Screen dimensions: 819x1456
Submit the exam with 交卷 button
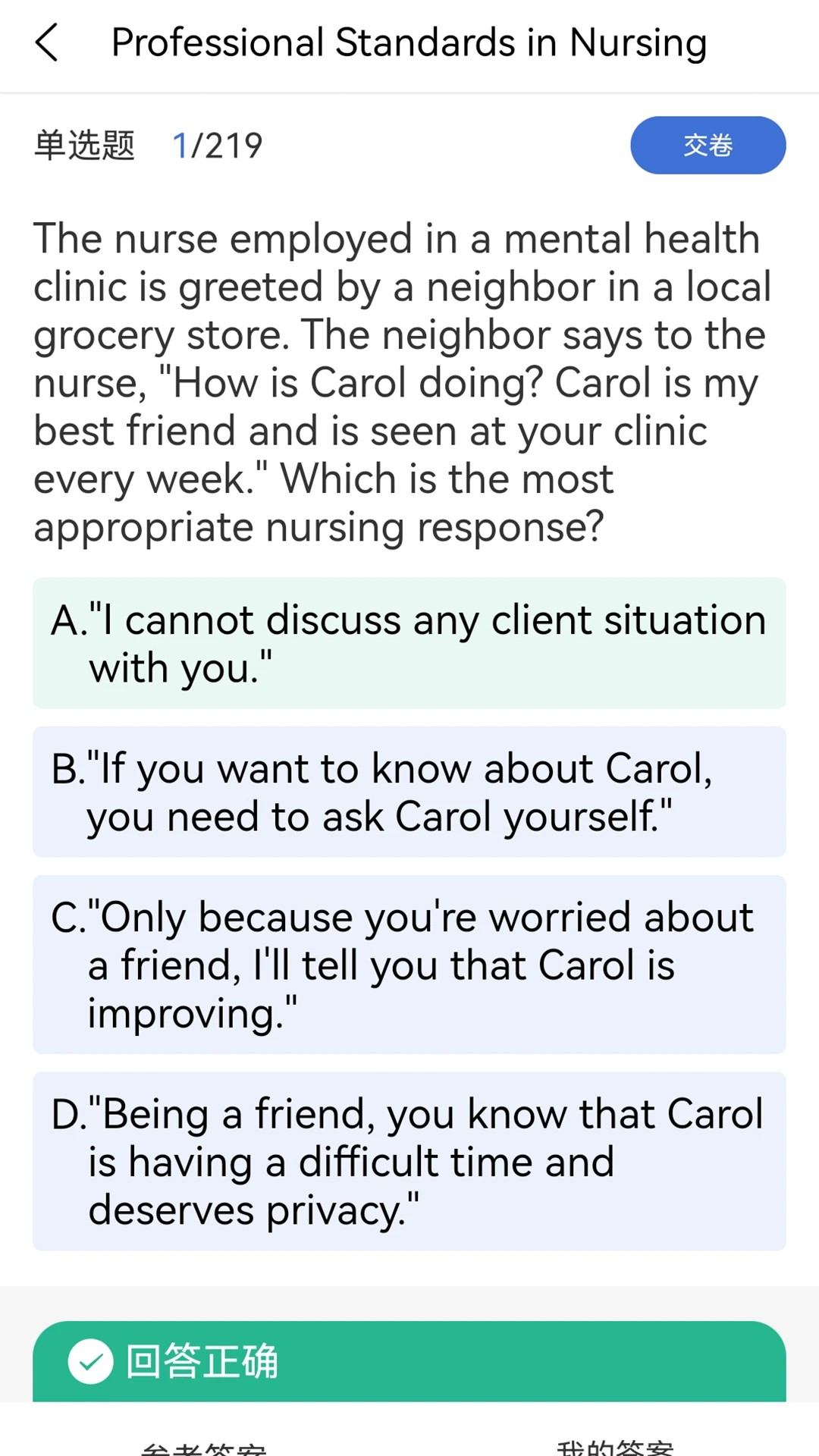[x=708, y=145]
